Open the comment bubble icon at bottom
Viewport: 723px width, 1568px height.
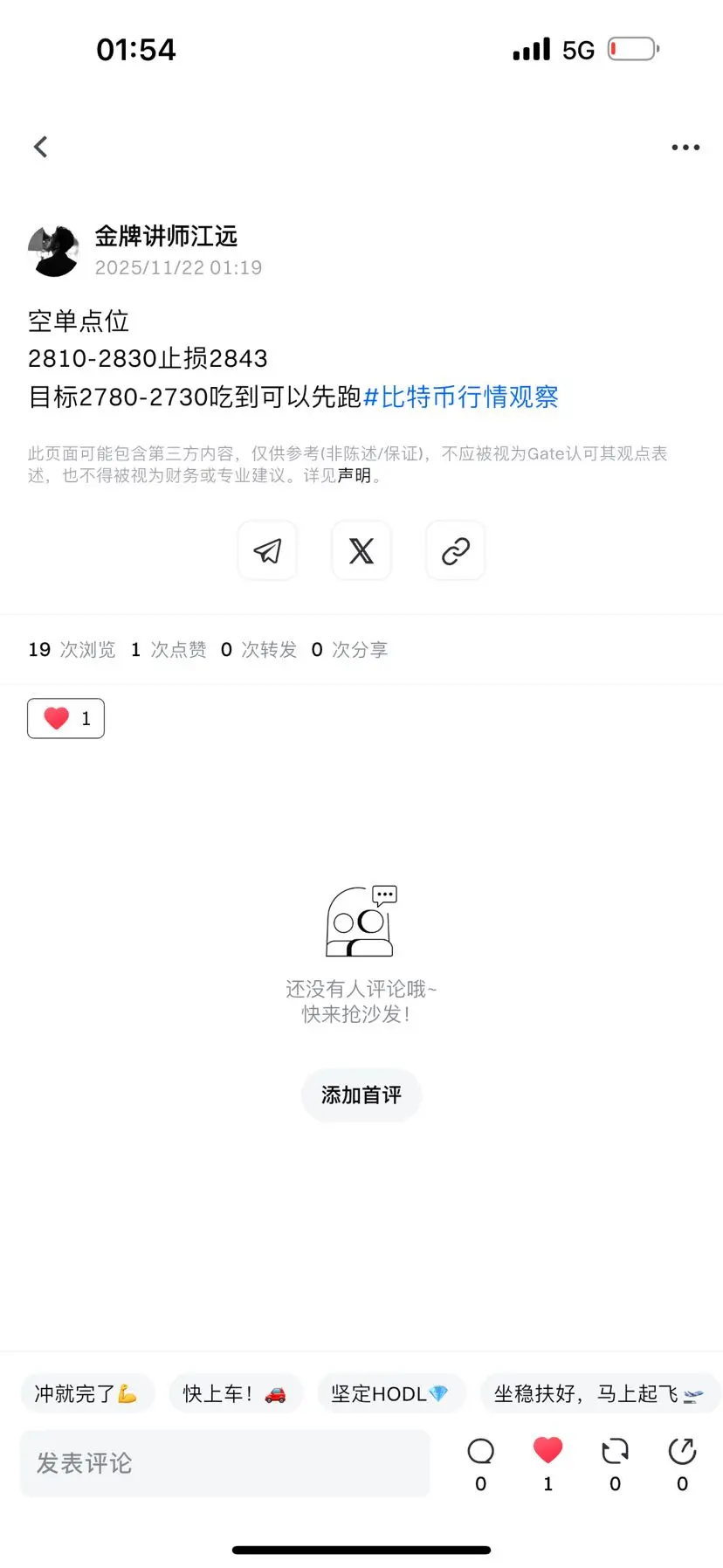pos(480,1450)
